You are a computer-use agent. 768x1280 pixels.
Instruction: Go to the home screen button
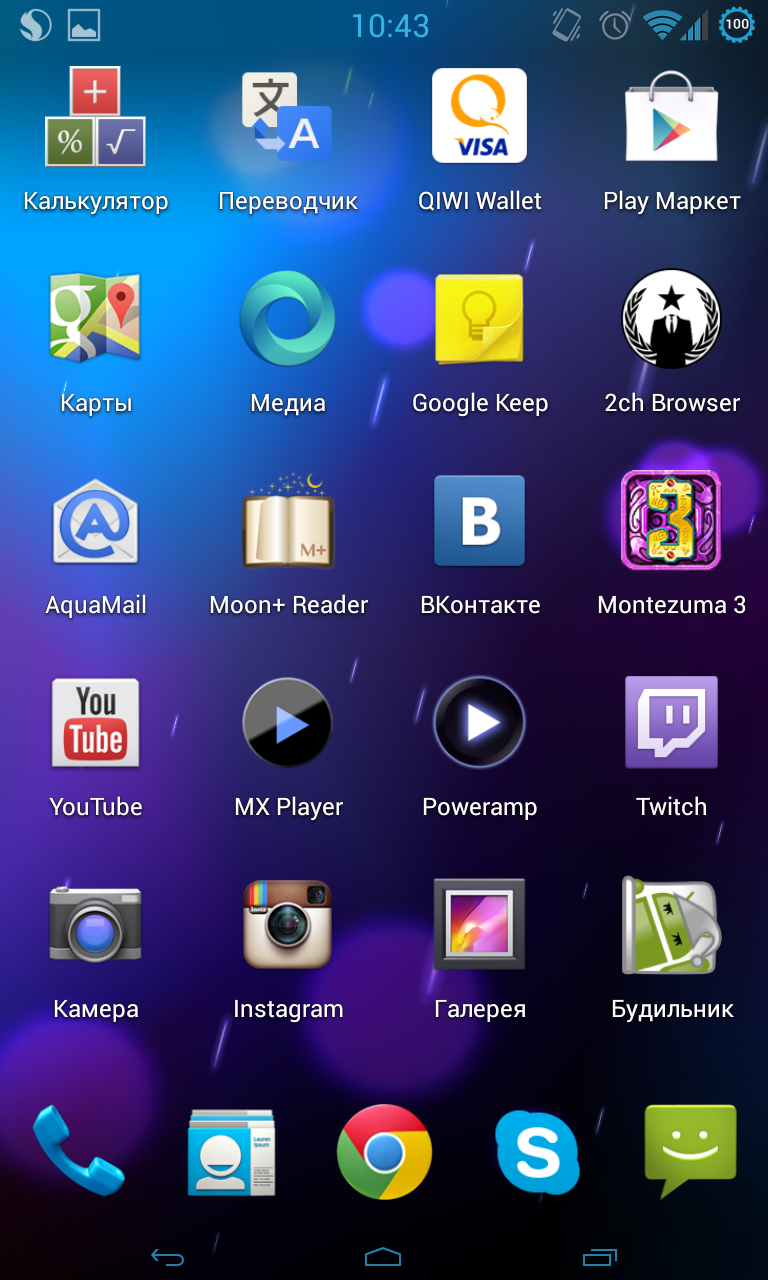(383, 1257)
